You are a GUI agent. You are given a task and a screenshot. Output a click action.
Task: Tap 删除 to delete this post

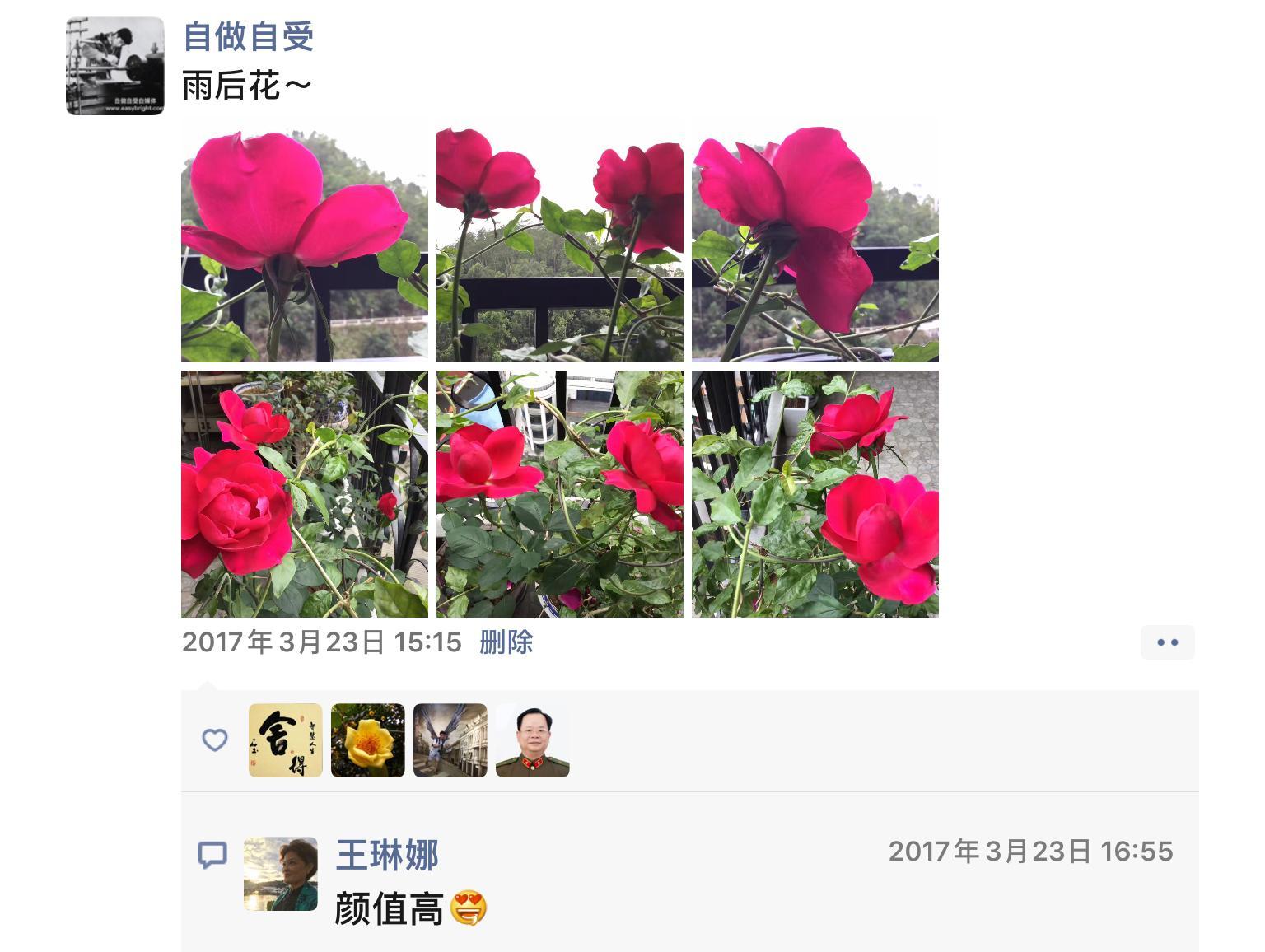[506, 642]
